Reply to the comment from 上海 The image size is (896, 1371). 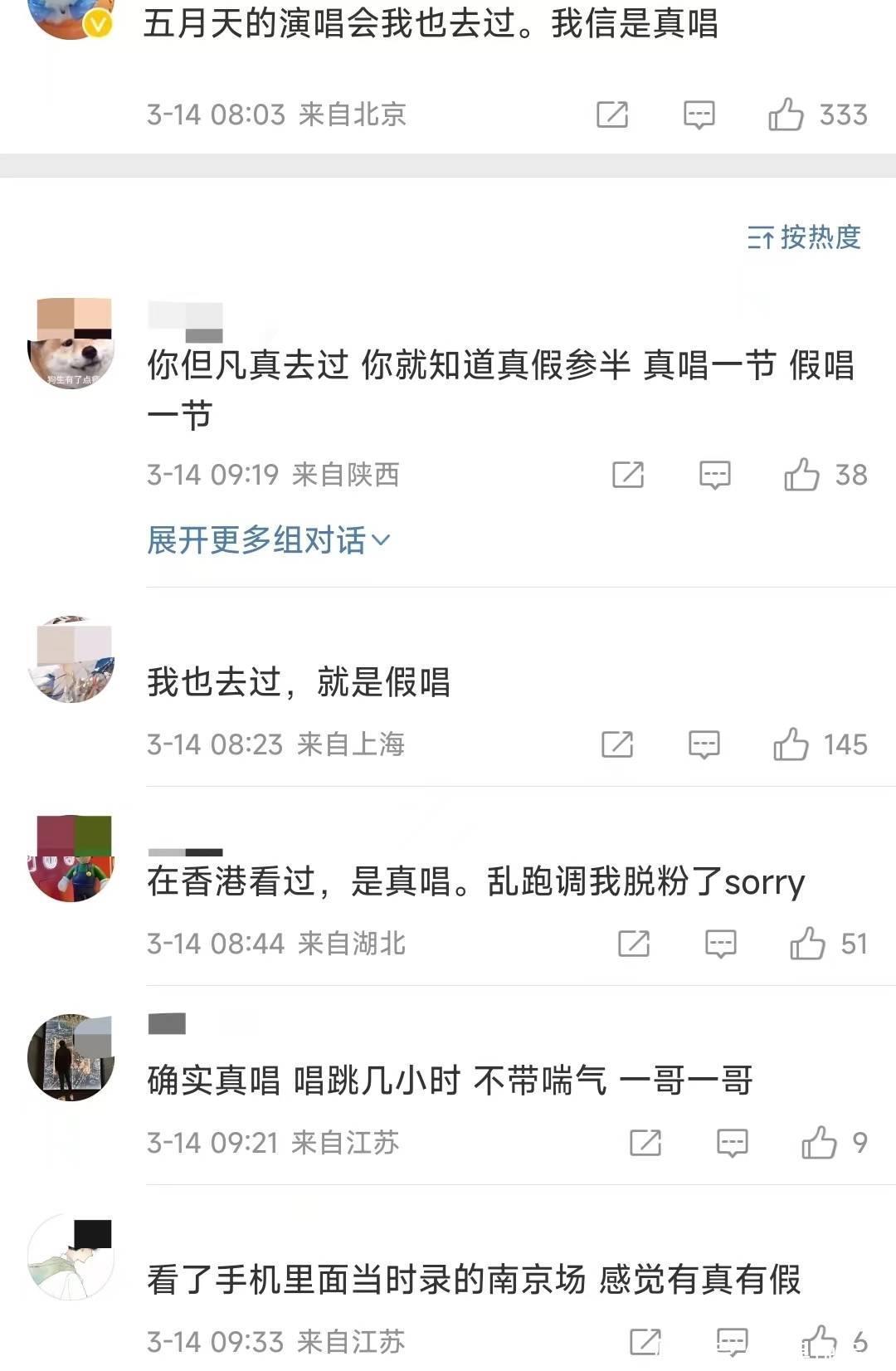click(704, 744)
